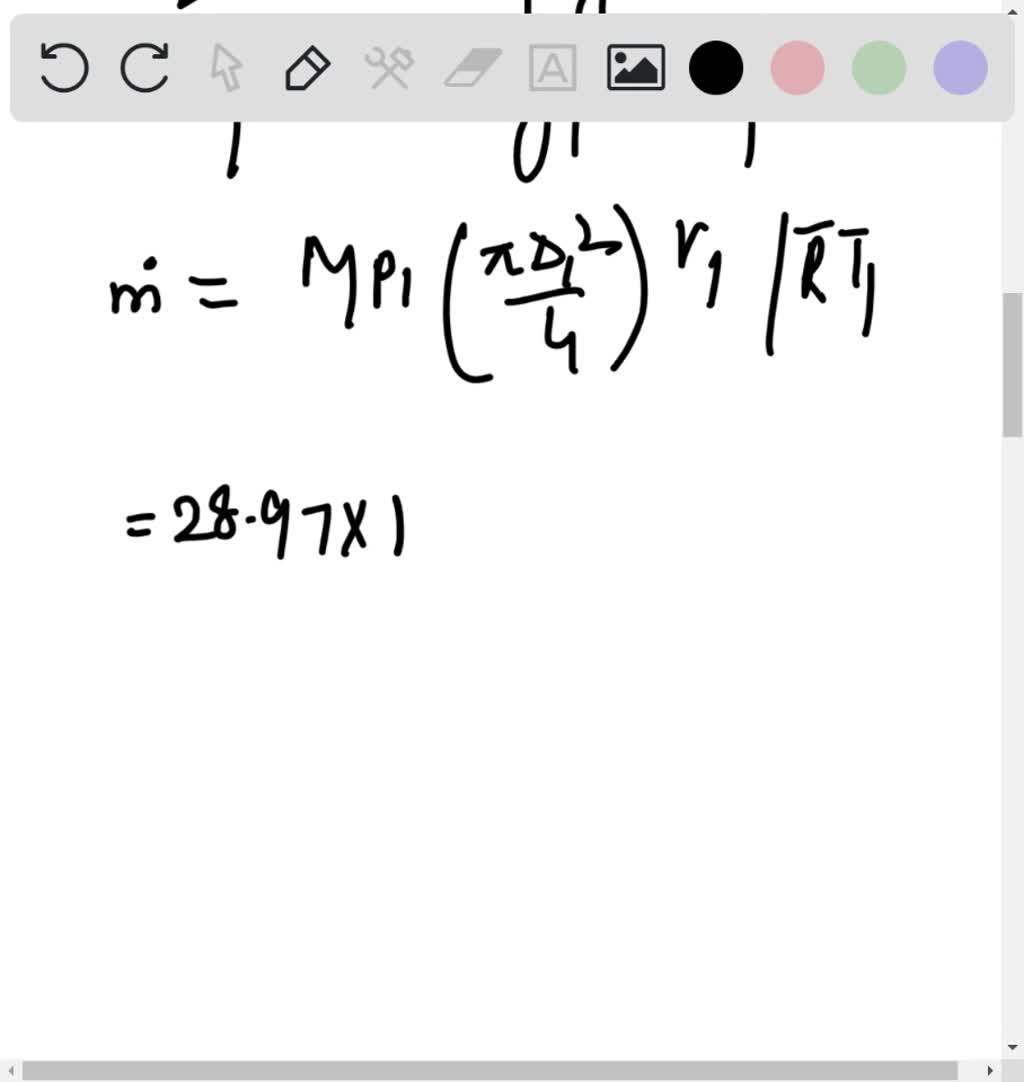Image resolution: width=1024 pixels, height=1082 pixels.
Task: Pick the pink ink color
Action: click(797, 69)
